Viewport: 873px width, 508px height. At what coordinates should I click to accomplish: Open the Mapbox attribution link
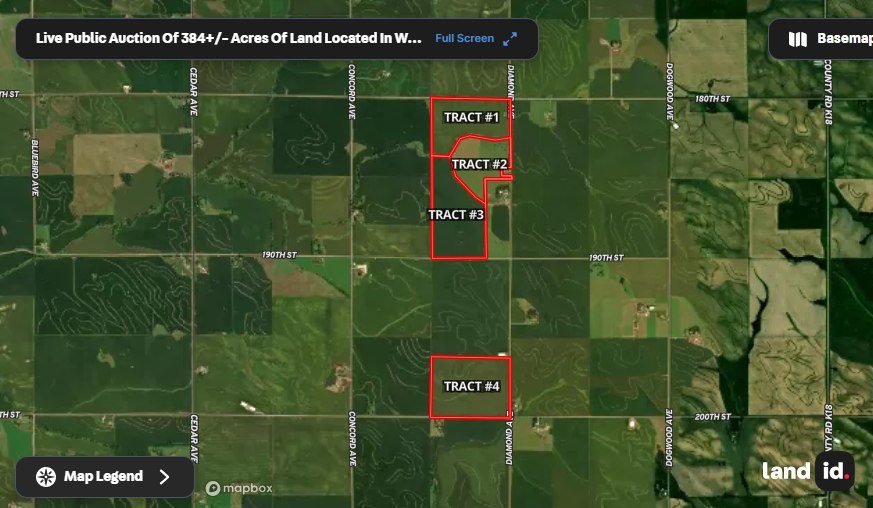click(239, 488)
